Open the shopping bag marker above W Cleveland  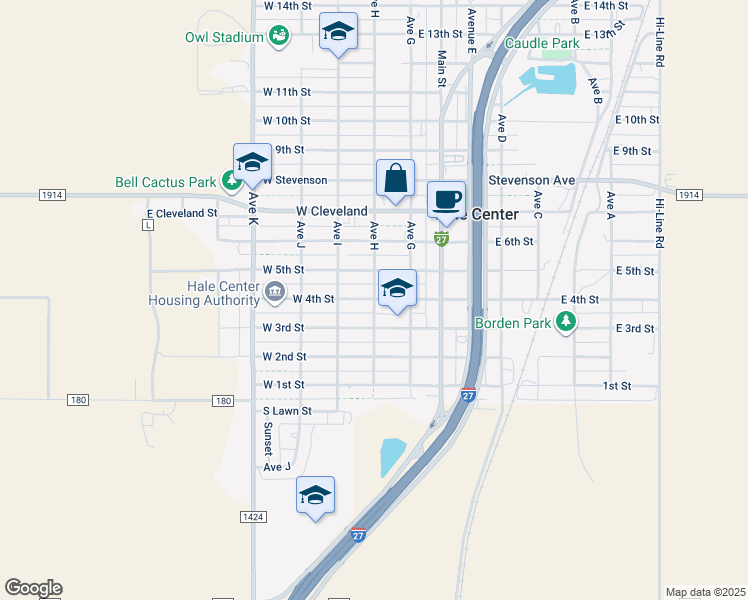(x=396, y=177)
